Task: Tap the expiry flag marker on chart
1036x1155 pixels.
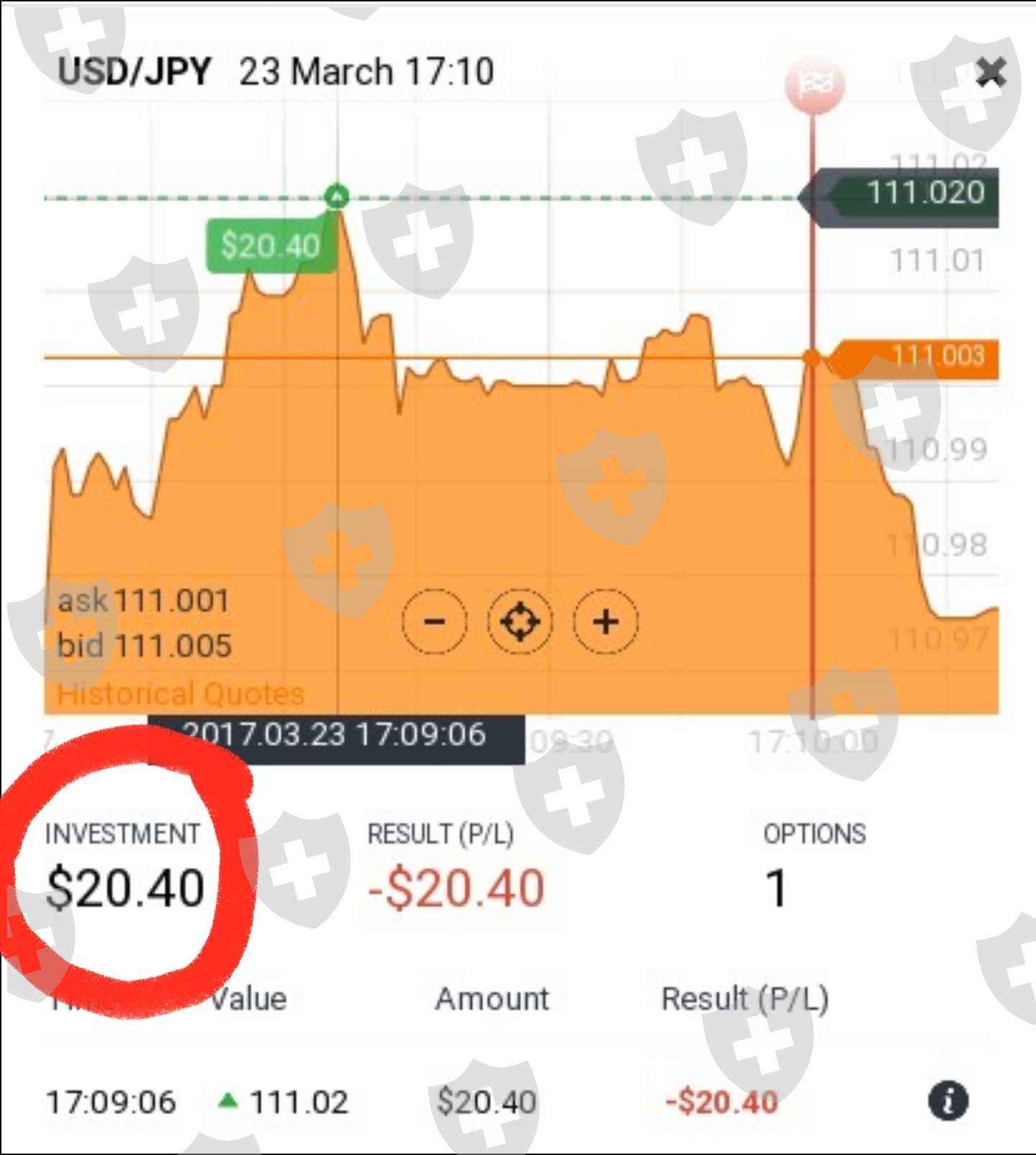Action: pyautogui.click(x=814, y=84)
